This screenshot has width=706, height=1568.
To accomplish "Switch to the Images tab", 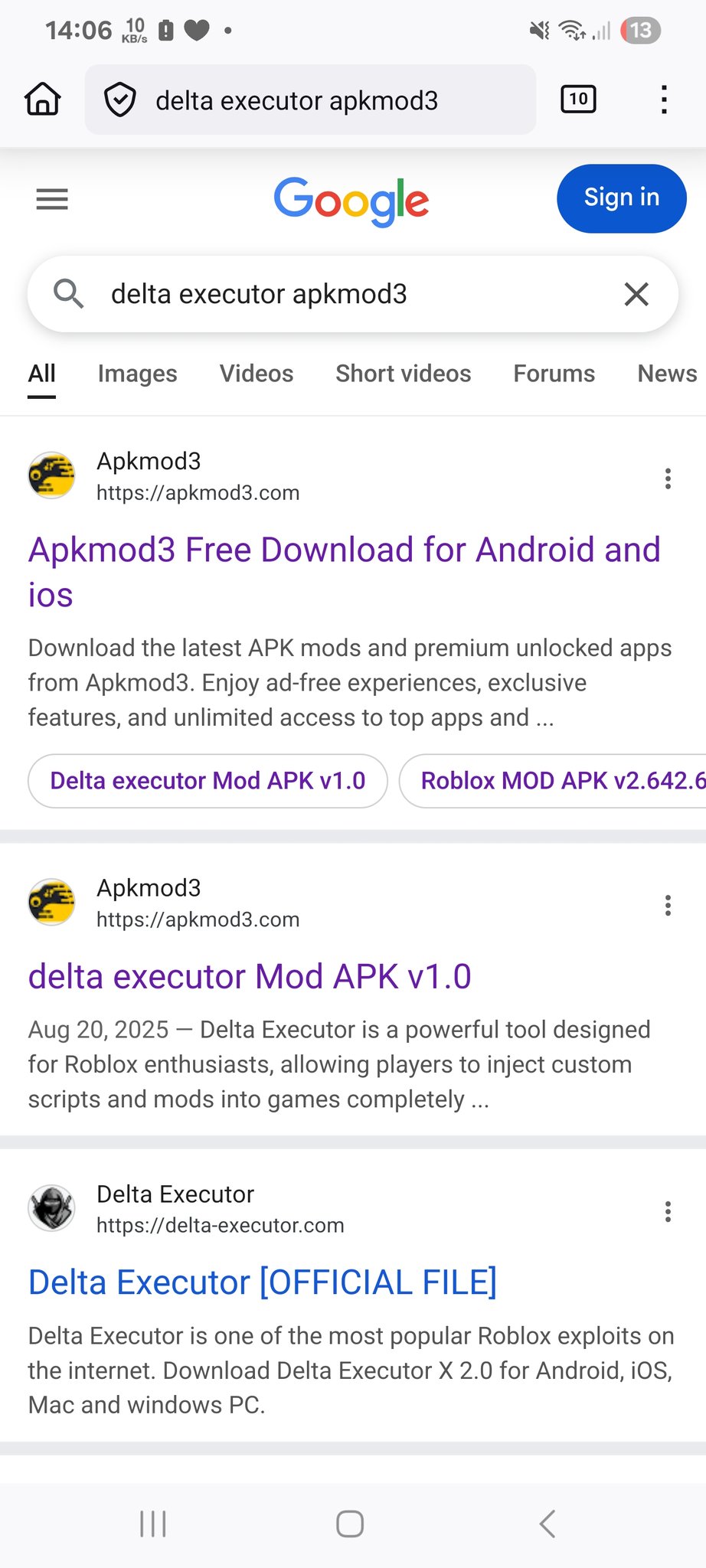I will pyautogui.click(x=138, y=374).
